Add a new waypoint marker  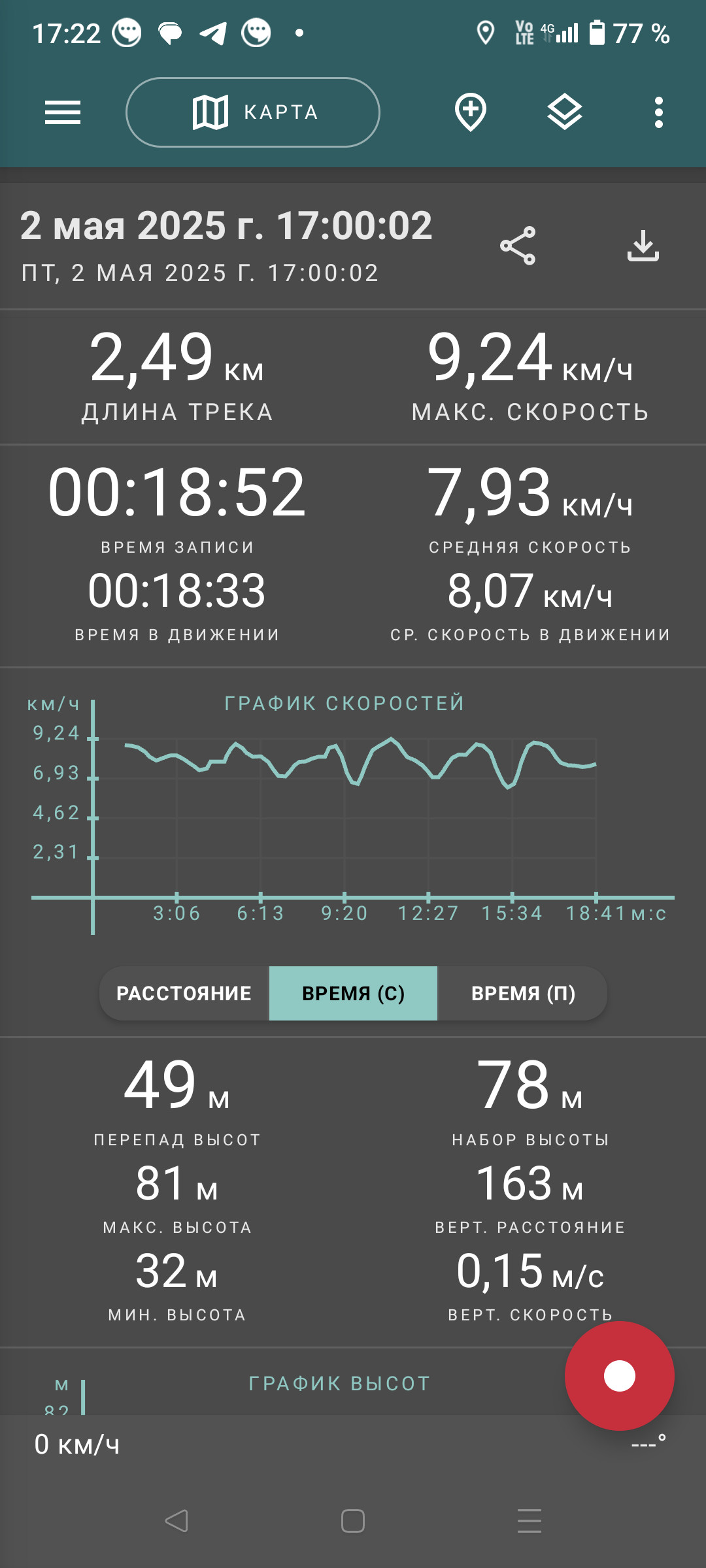pyautogui.click(x=471, y=112)
